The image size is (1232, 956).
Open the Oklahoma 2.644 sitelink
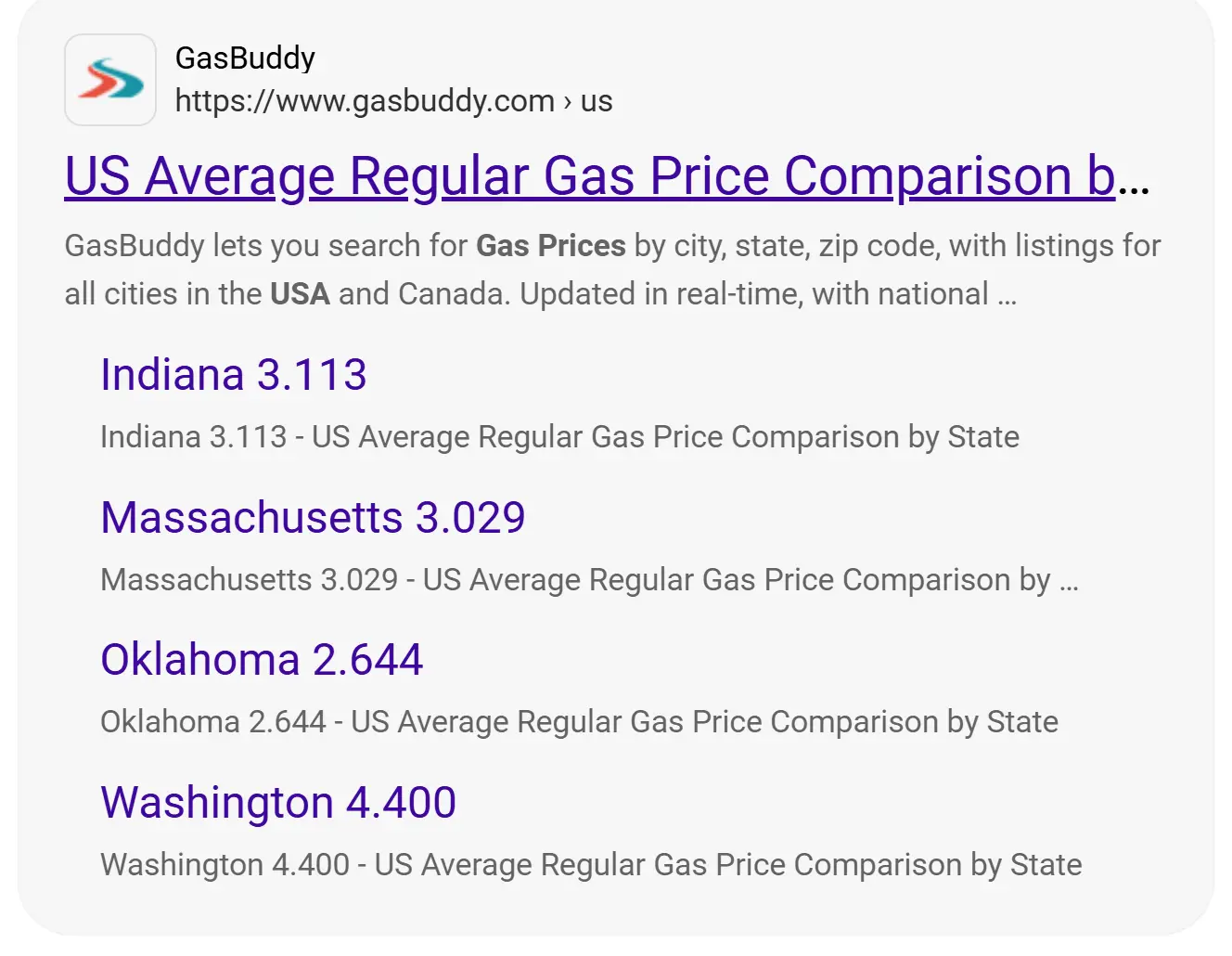pos(262,660)
